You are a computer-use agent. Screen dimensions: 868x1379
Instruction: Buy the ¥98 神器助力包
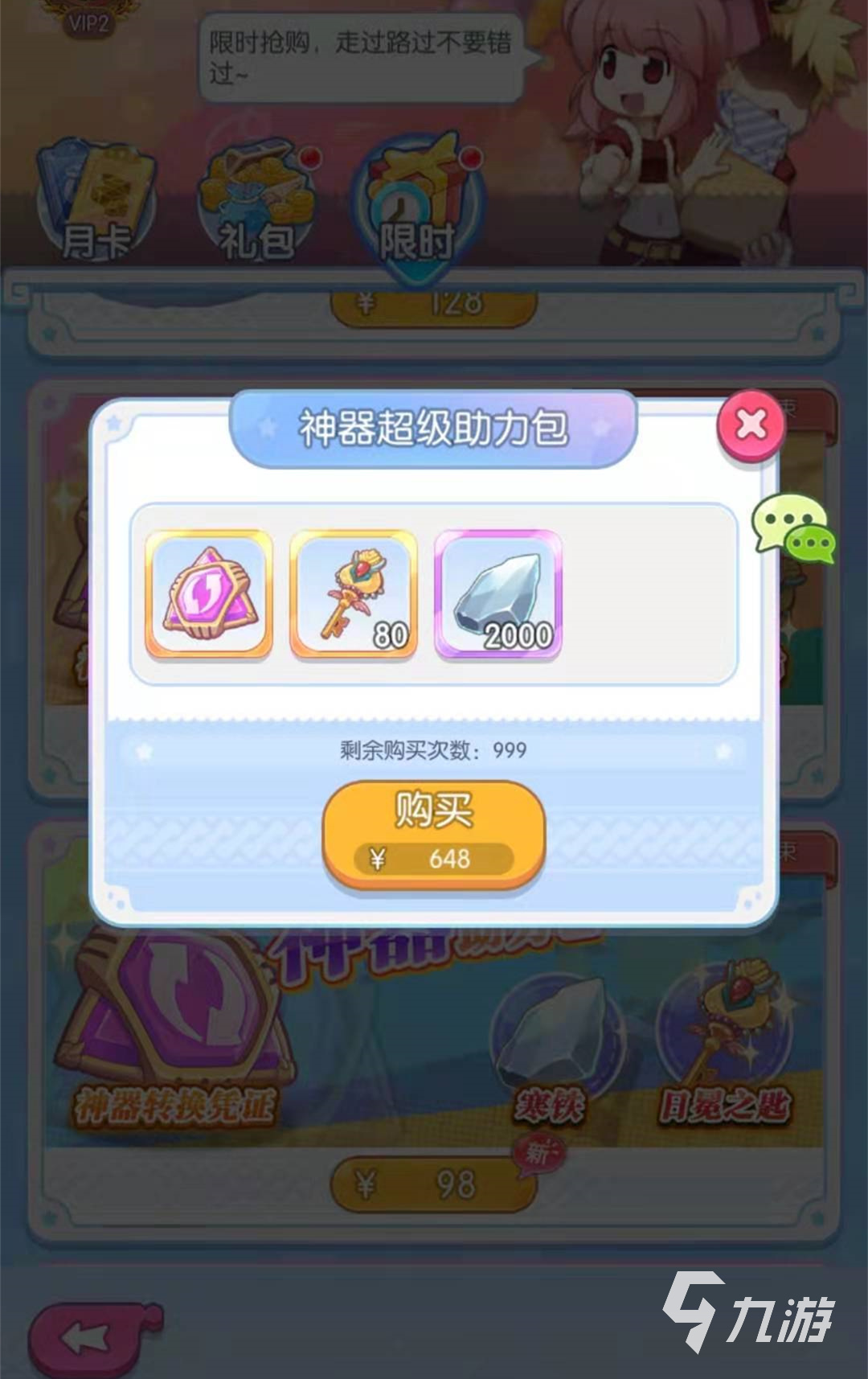[434, 1184]
